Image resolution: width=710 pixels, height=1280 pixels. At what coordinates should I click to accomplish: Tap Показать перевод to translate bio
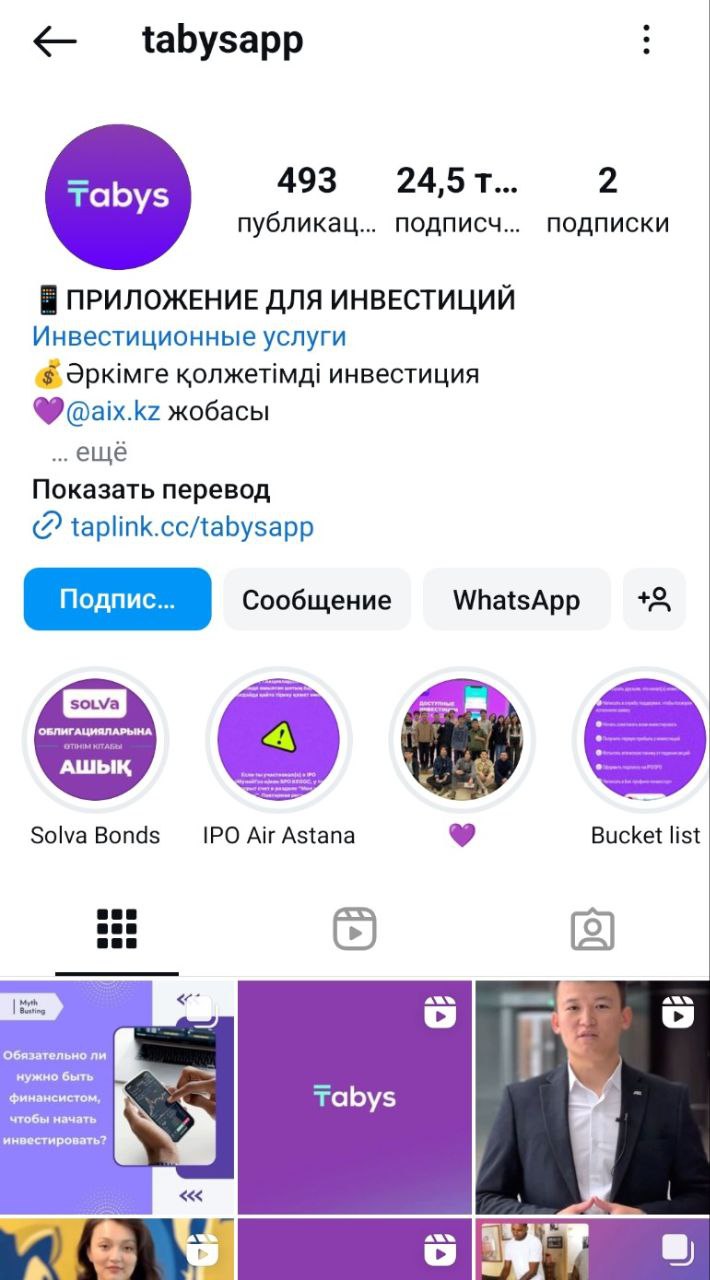tap(151, 490)
